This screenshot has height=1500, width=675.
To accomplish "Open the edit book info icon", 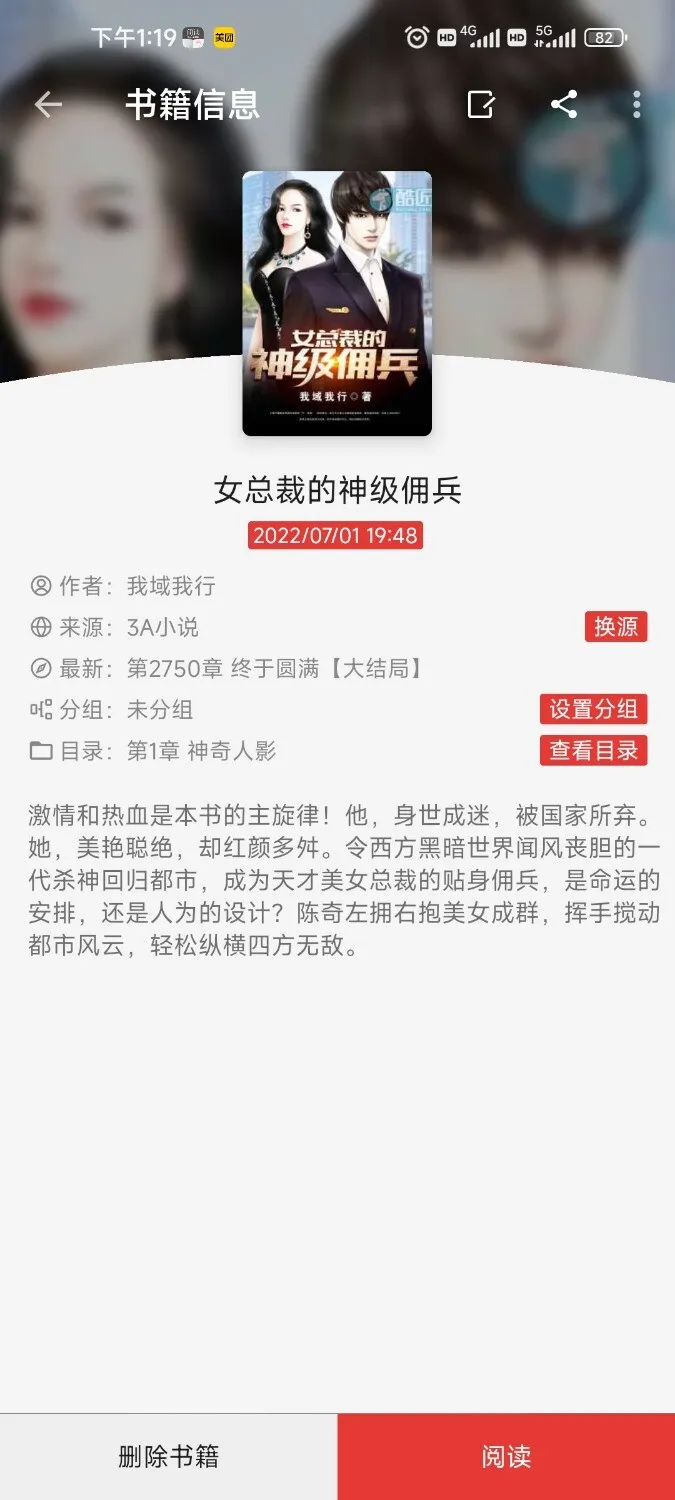I will [481, 104].
